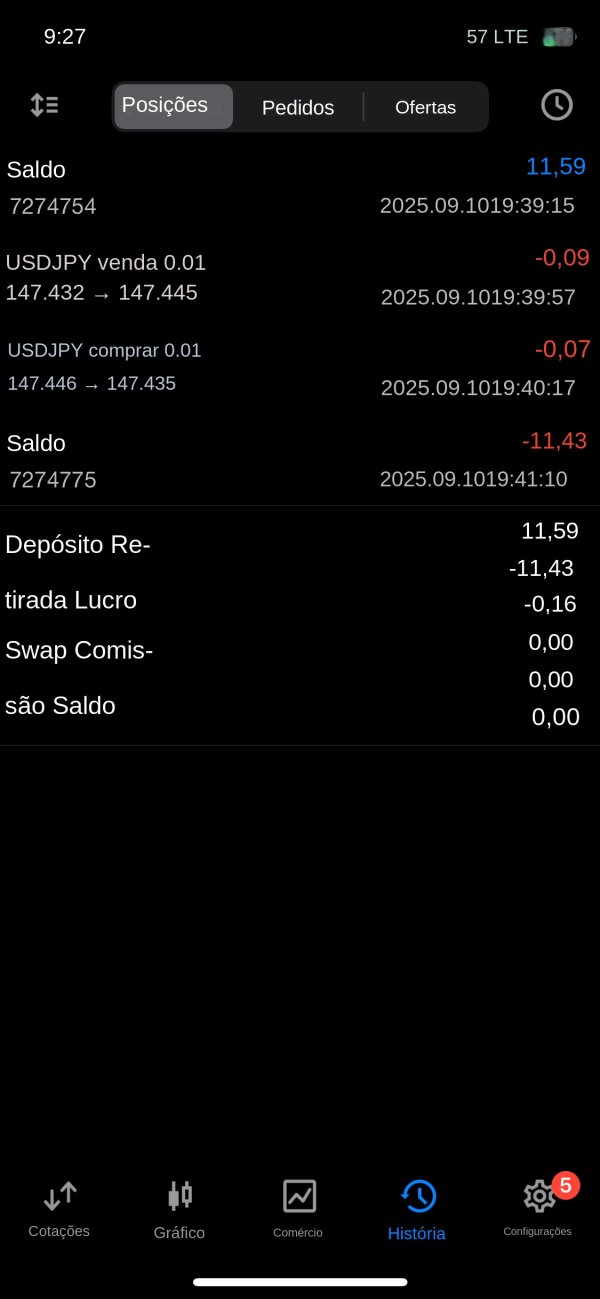Select the Posições segment
600x1299 pixels.
(173, 106)
